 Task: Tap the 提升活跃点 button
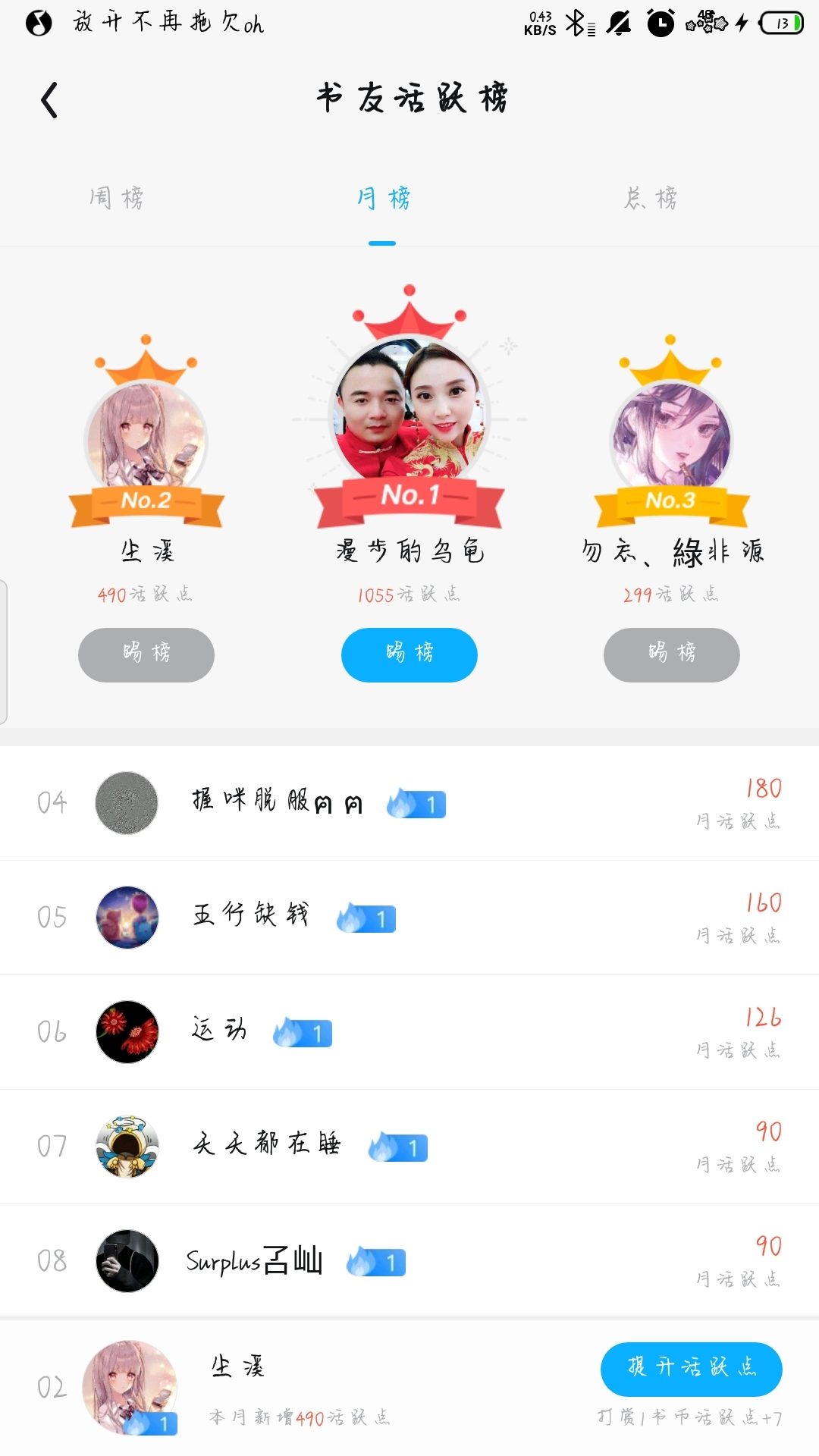point(691,1369)
